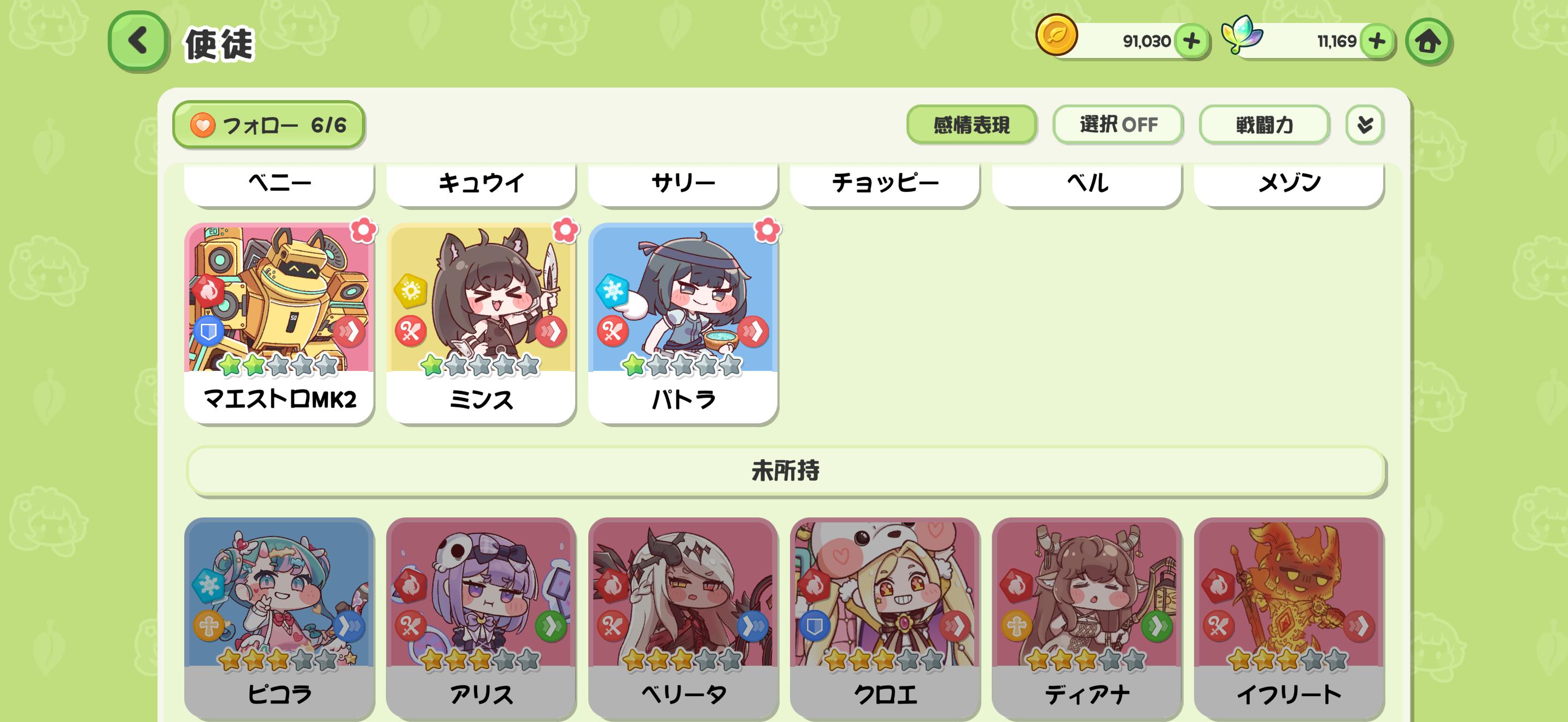Screen dimensions: 1568x722
Task: Go back using the green arrow
Action: point(138,42)
